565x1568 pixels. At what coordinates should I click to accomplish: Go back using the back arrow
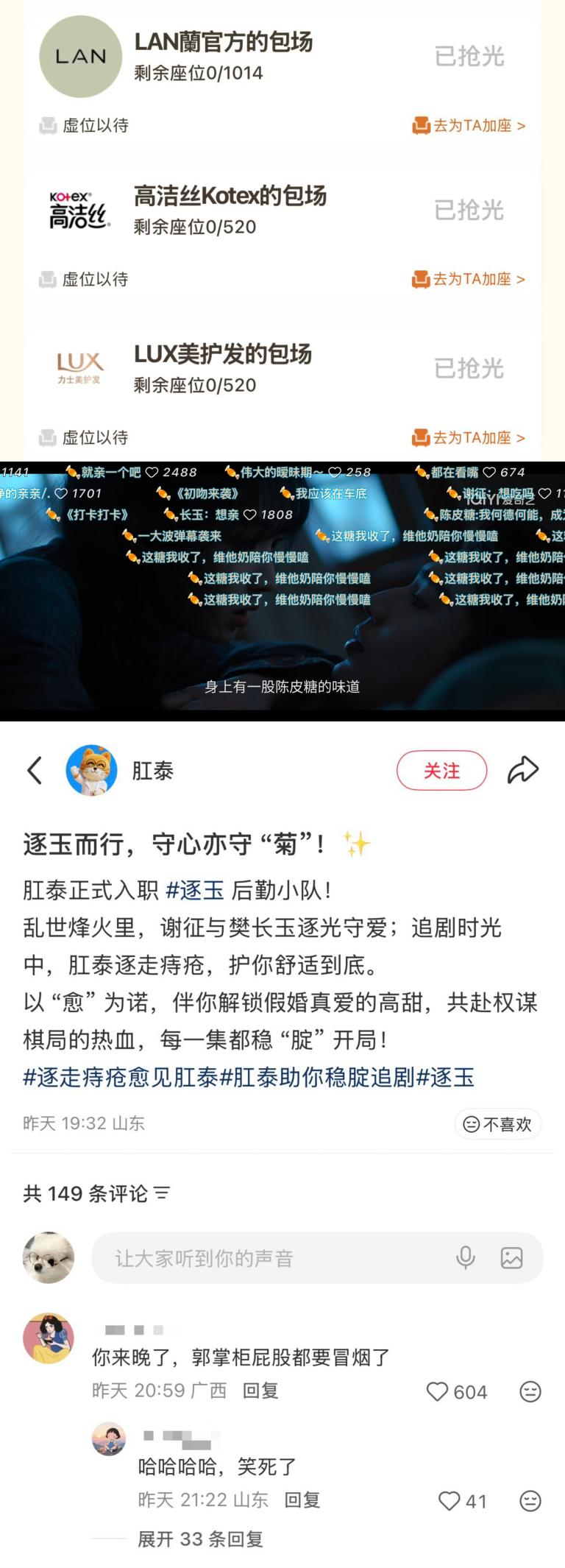click(35, 771)
